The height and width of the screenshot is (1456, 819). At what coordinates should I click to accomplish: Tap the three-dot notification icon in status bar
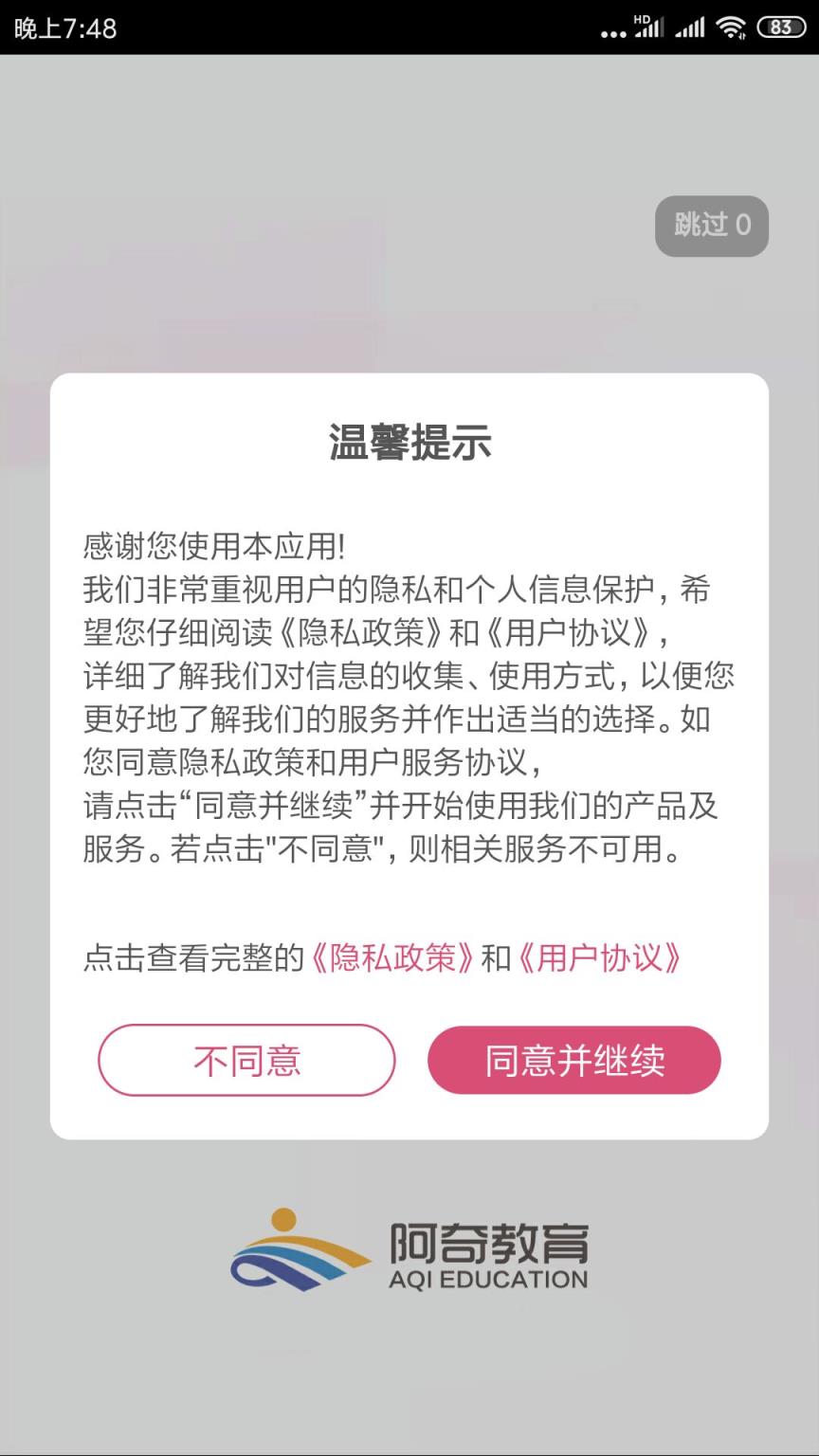pos(612,33)
